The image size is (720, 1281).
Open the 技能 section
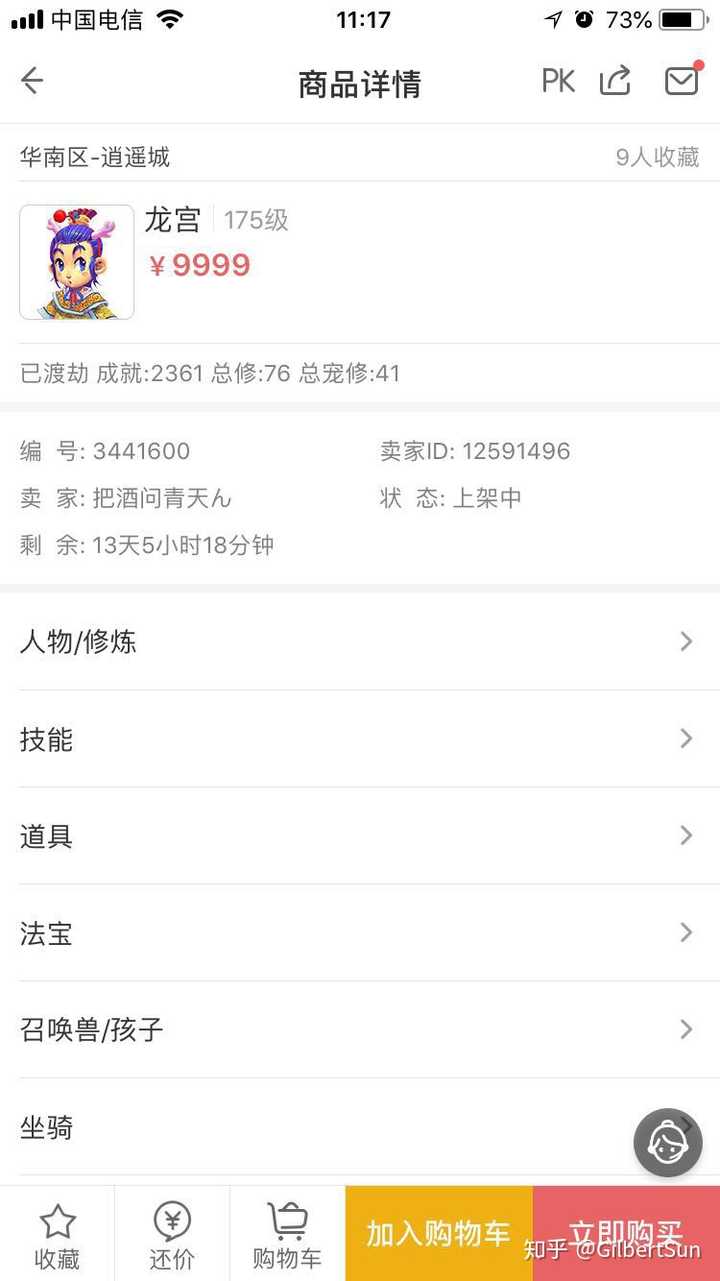[x=360, y=739]
